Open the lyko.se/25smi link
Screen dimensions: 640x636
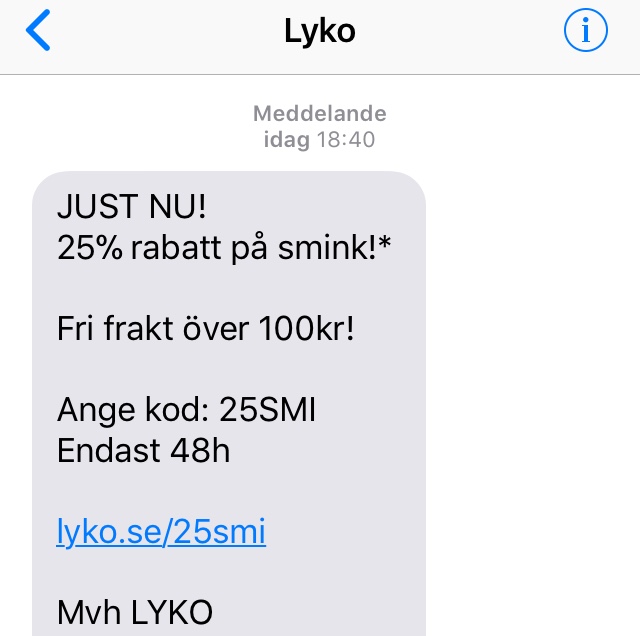coord(161,532)
